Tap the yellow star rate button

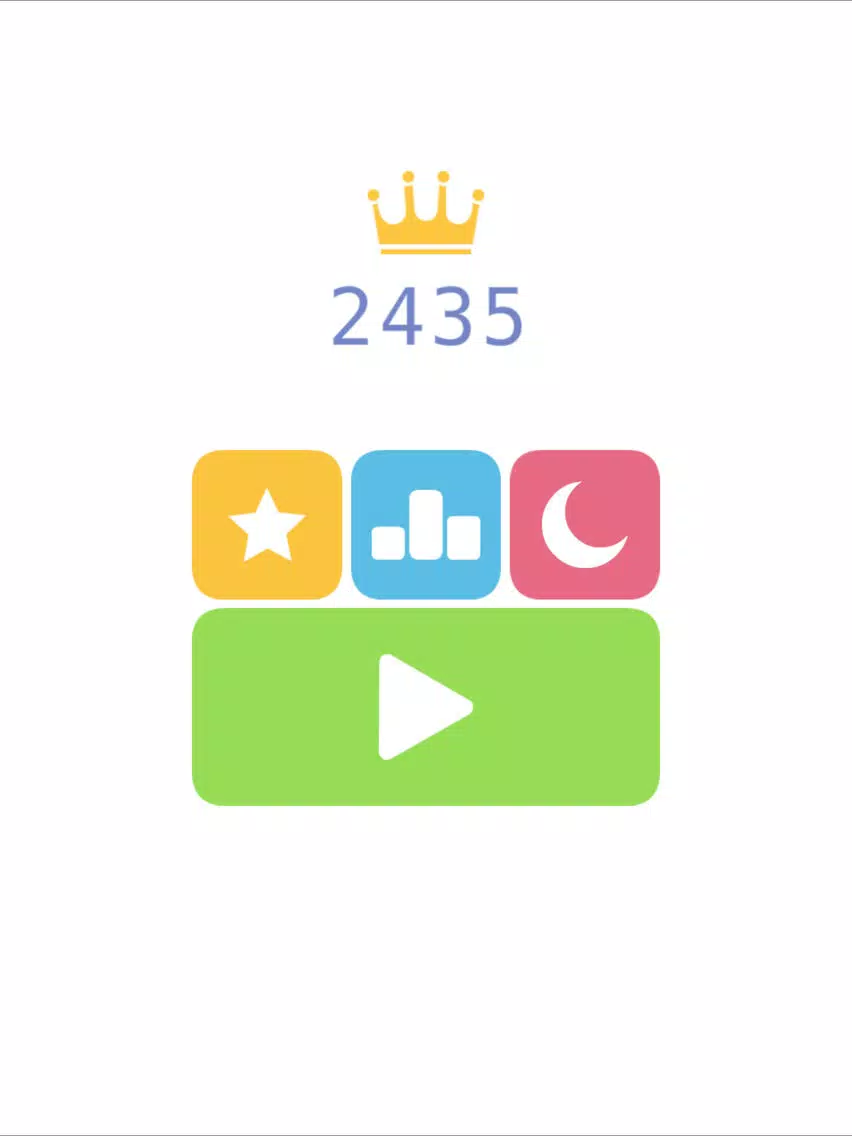tap(267, 525)
